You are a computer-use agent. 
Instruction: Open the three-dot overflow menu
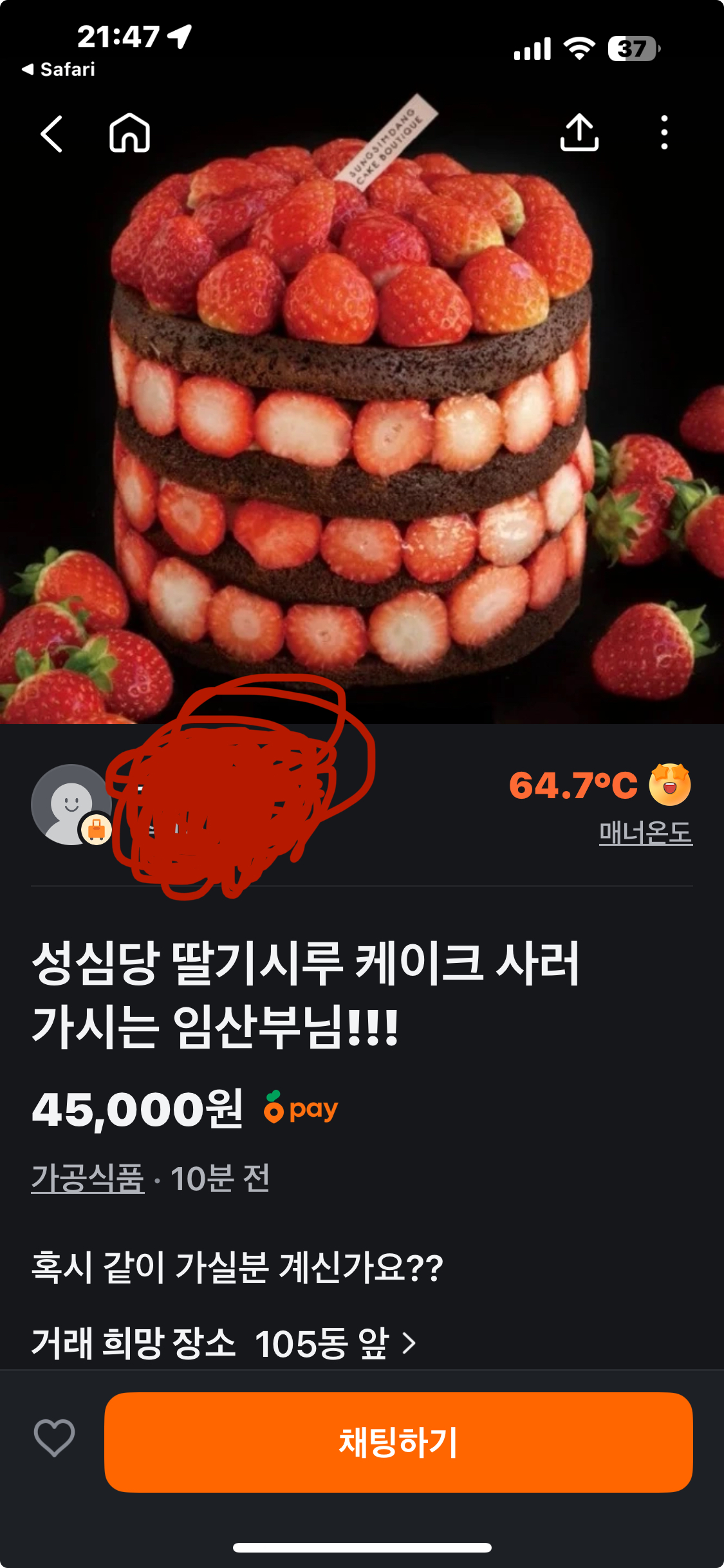coord(664,133)
